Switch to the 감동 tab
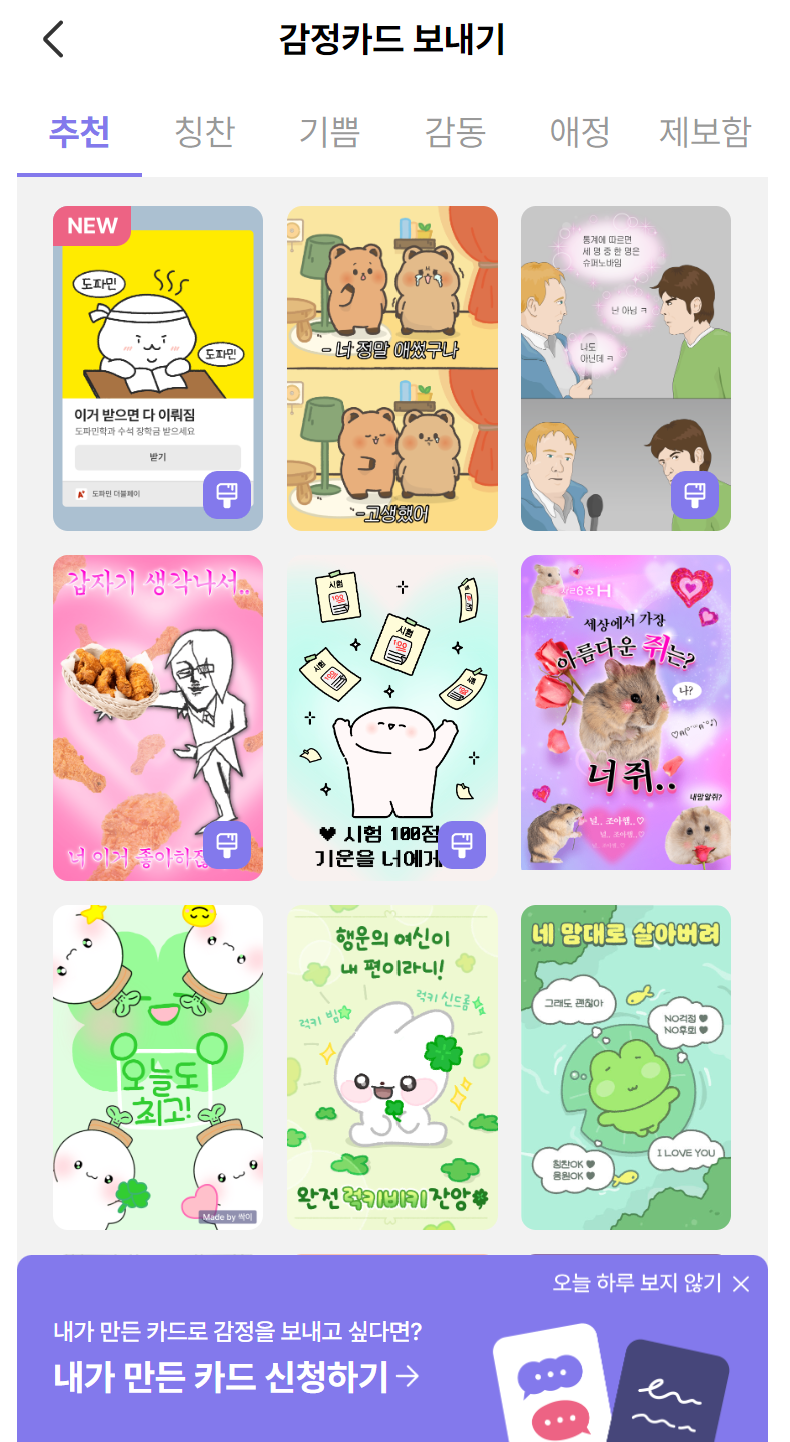Screen dimensions: 790x1442 tap(454, 132)
